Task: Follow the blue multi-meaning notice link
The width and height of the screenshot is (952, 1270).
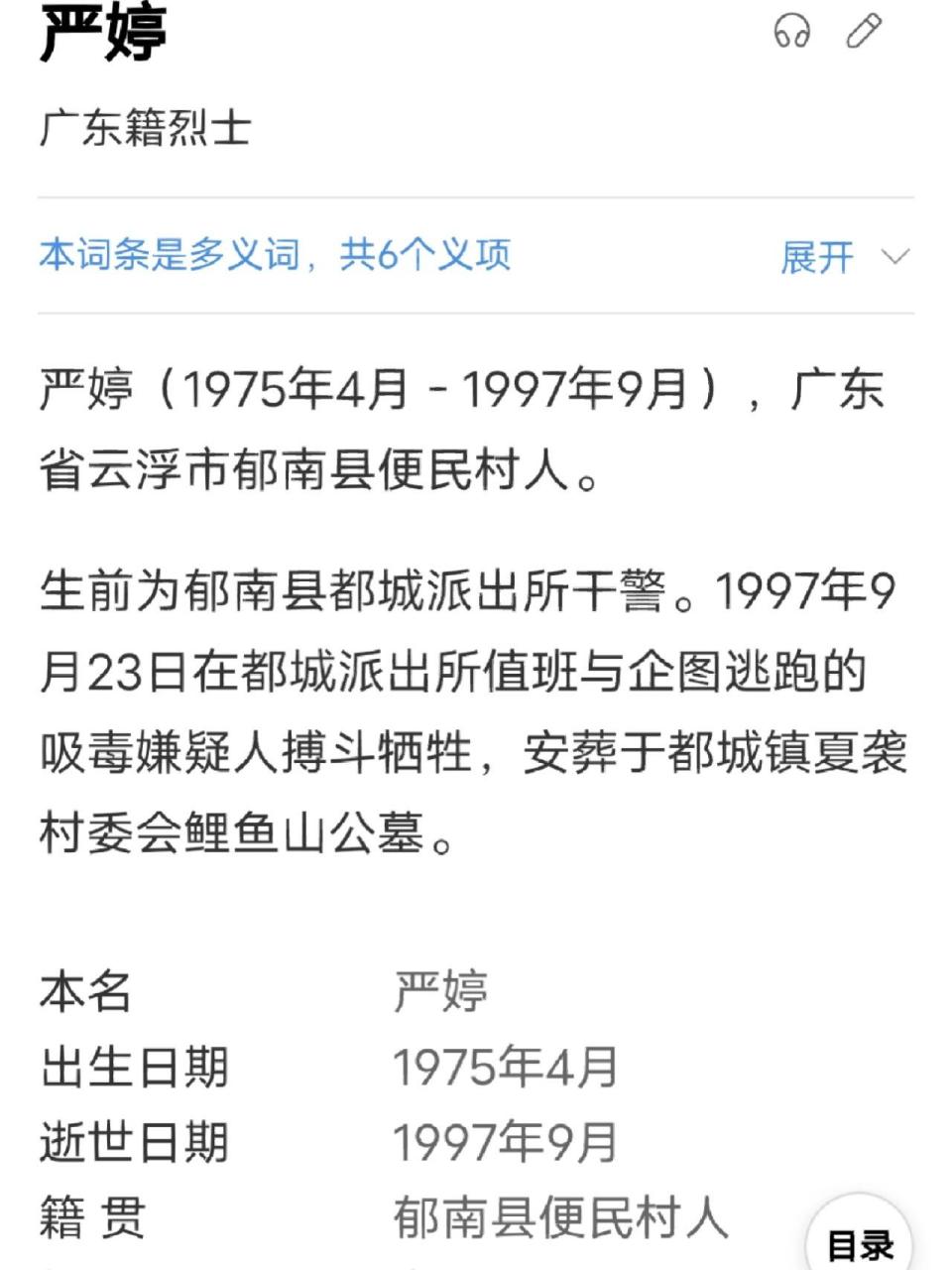Action: click(274, 256)
